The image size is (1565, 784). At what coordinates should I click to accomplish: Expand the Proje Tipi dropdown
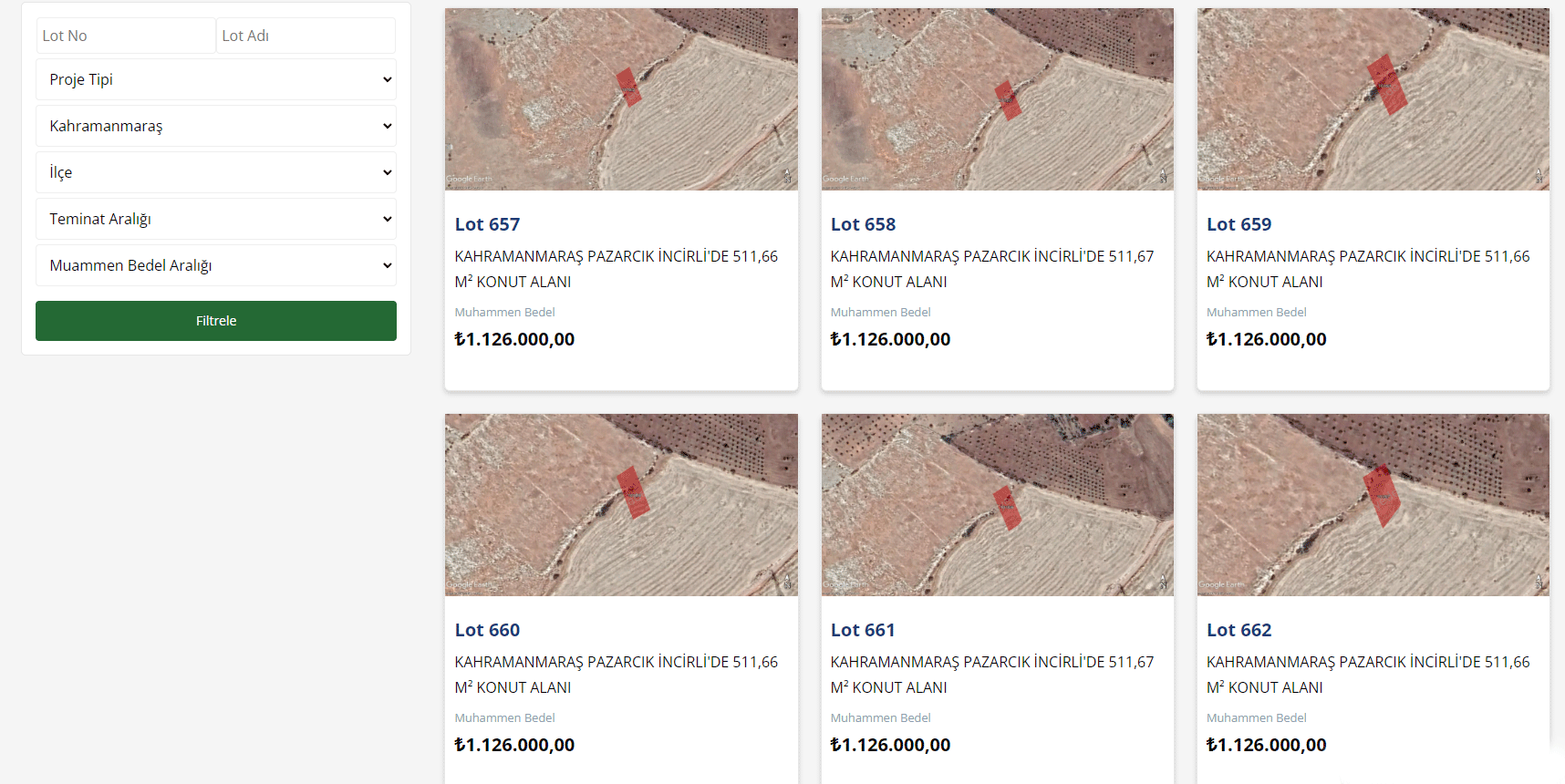(216, 79)
